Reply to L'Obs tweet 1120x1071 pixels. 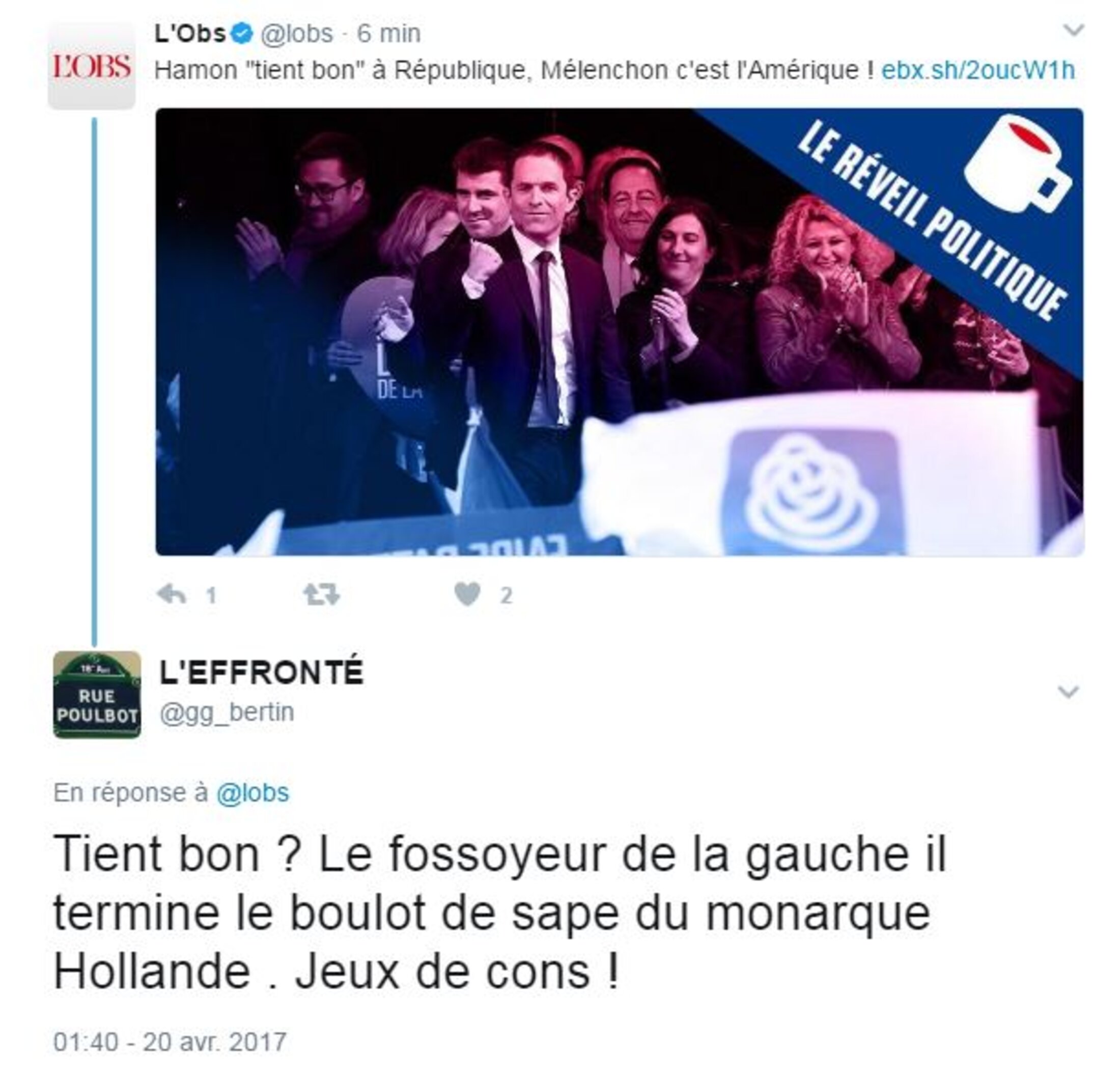pos(172,595)
